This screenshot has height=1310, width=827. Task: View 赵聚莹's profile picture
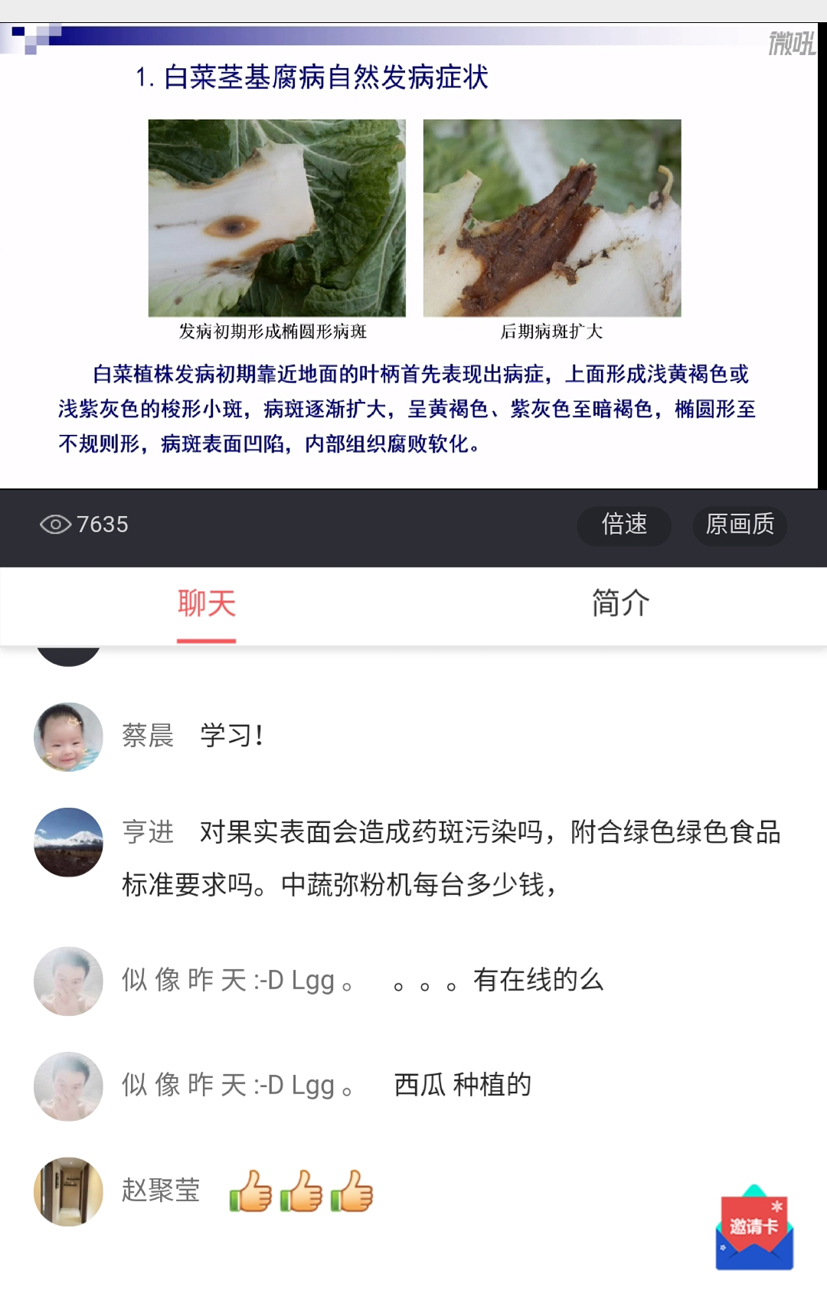[68, 1191]
